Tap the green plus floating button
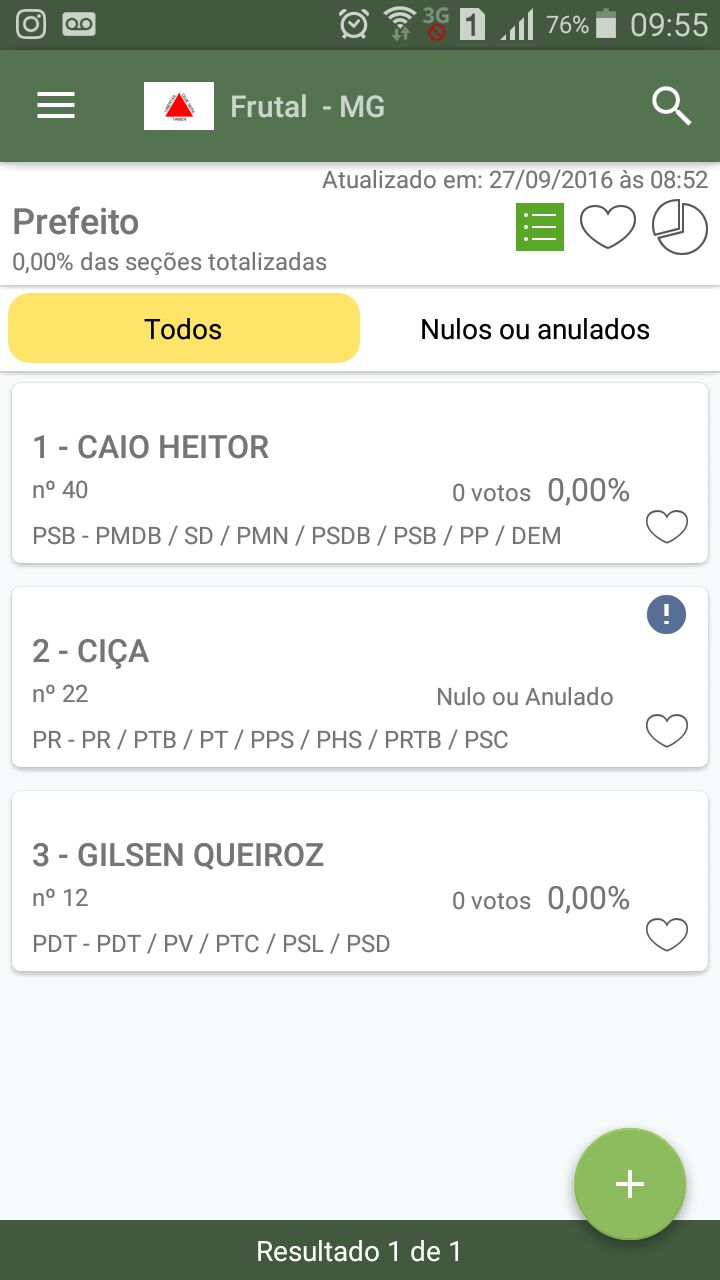The image size is (720, 1280). point(630,1184)
